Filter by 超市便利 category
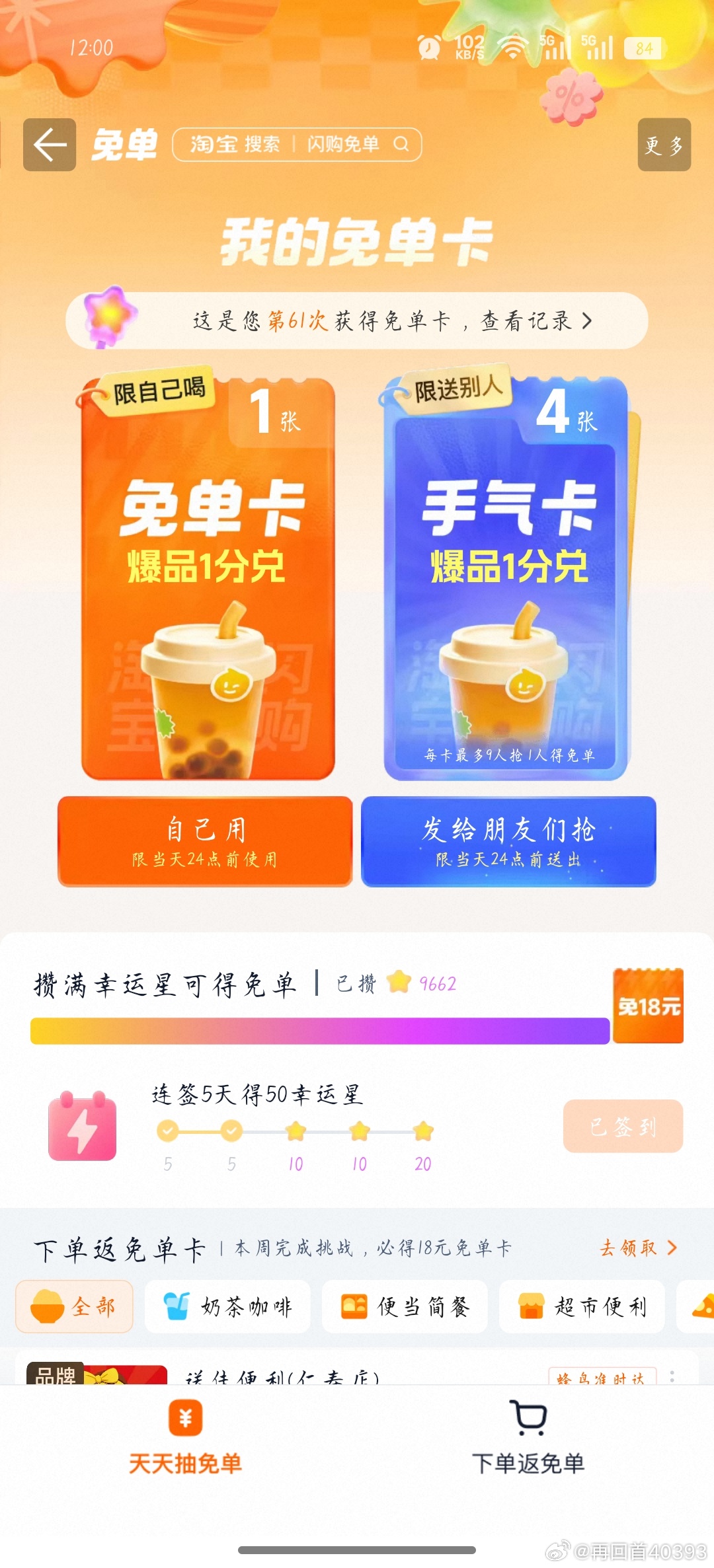Screen dimensions: 714x1568 tap(582, 1306)
